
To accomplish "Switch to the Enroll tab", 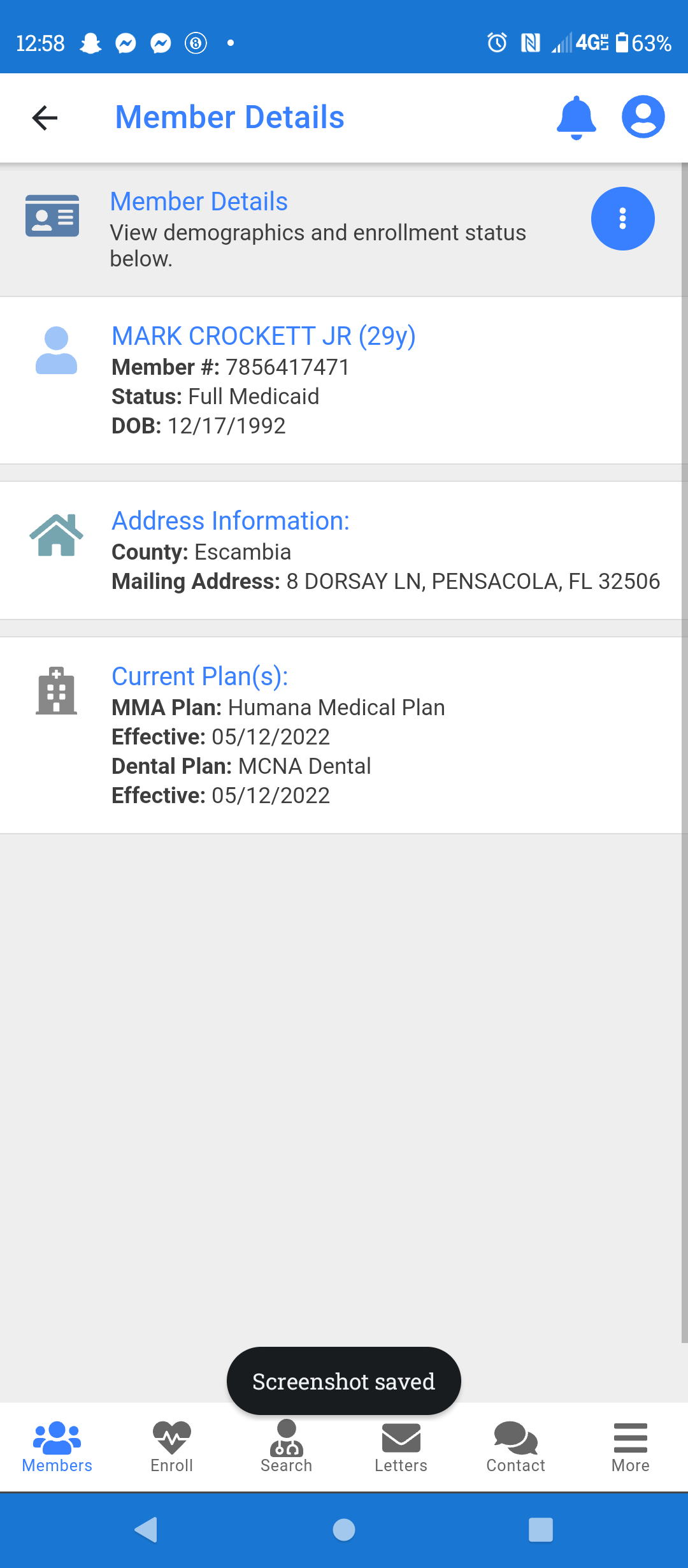I will [x=172, y=1447].
